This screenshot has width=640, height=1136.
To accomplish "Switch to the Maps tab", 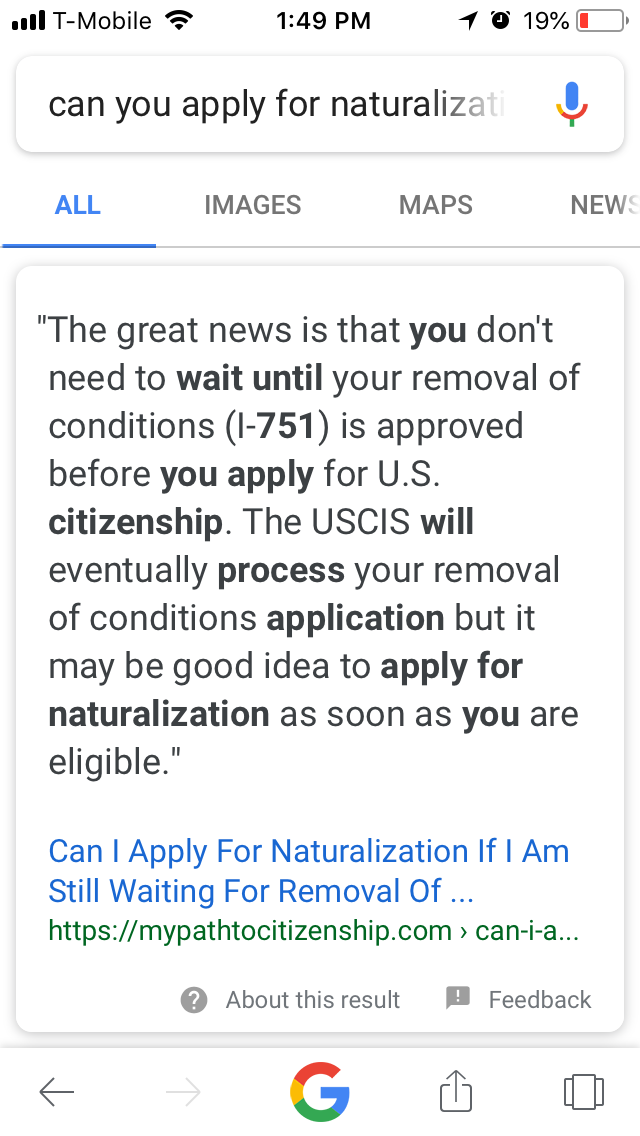I will point(436,205).
